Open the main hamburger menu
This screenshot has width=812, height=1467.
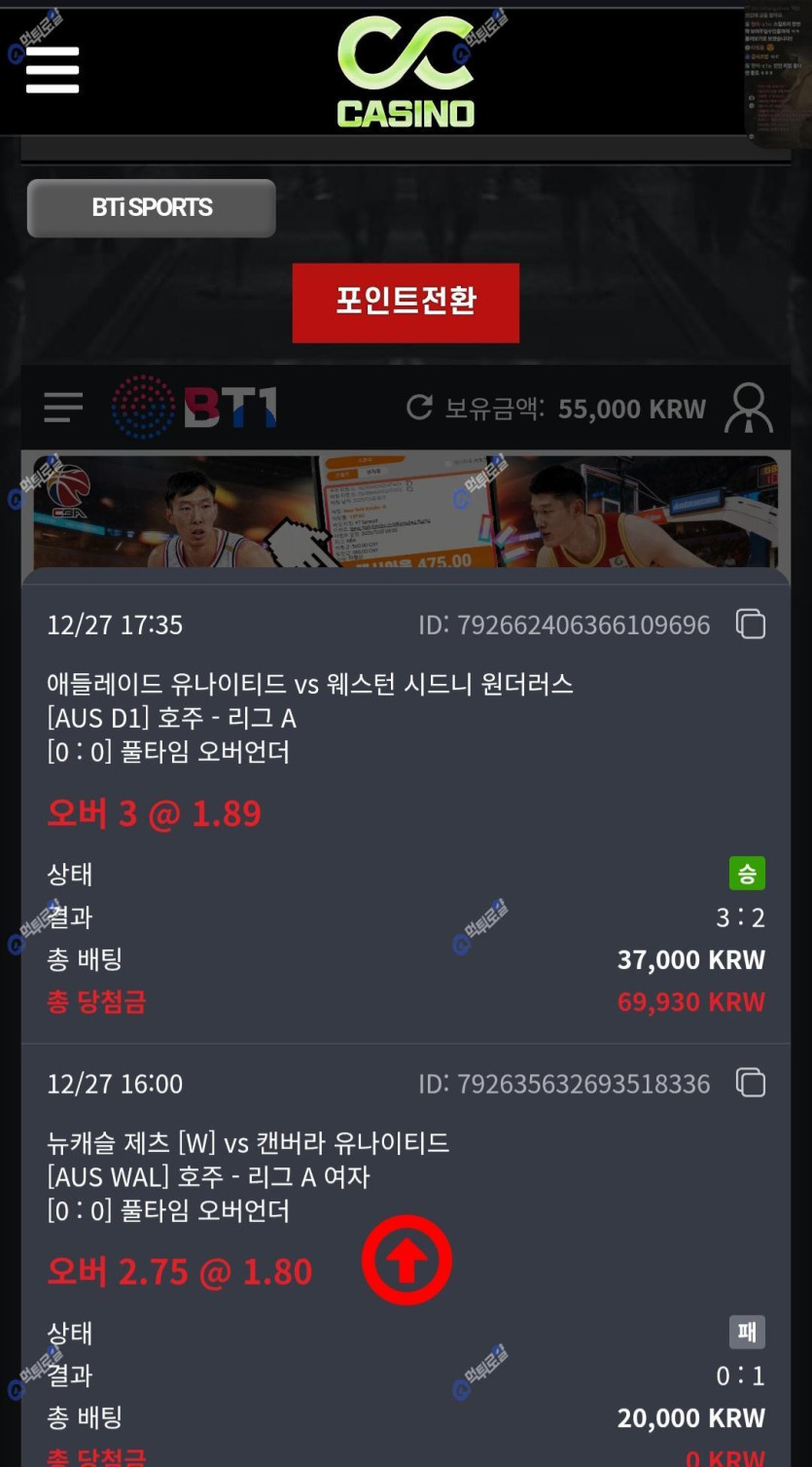pos(53,70)
